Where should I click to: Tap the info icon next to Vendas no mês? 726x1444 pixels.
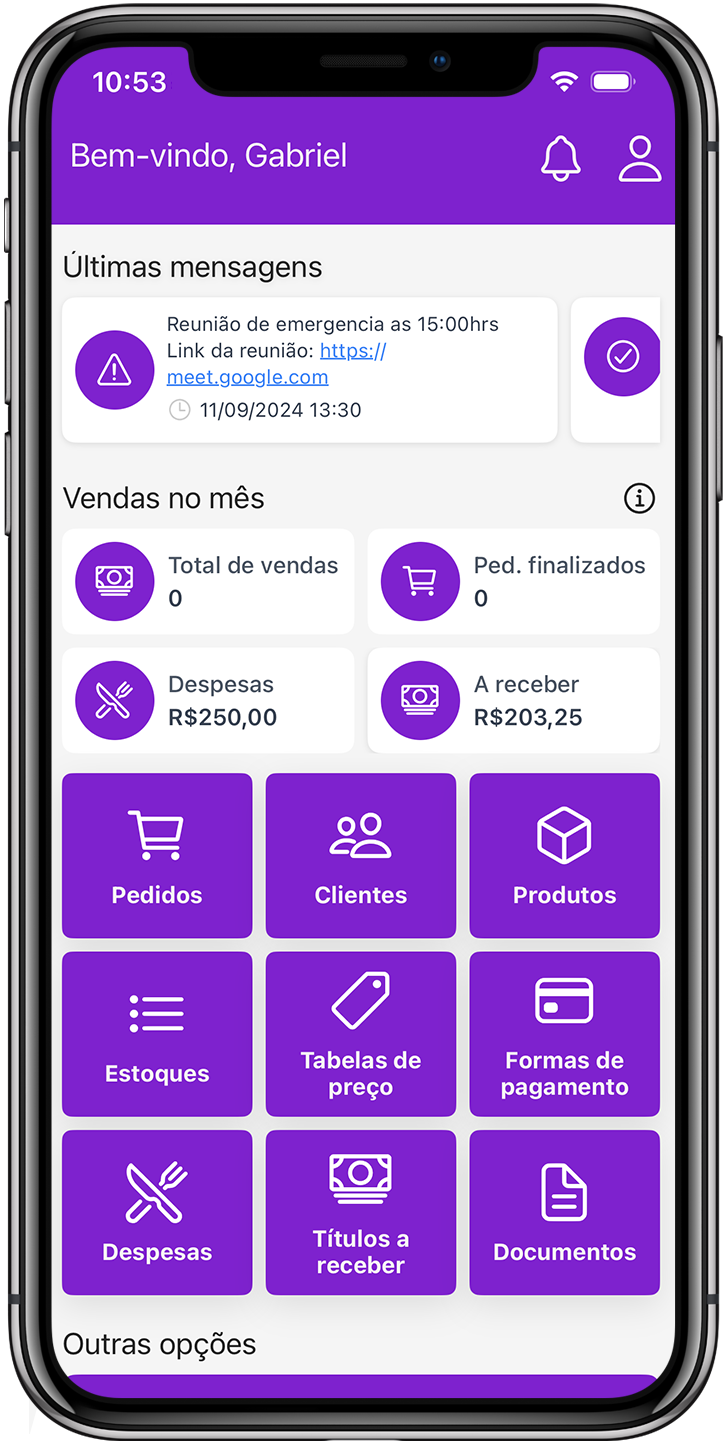pos(639,498)
